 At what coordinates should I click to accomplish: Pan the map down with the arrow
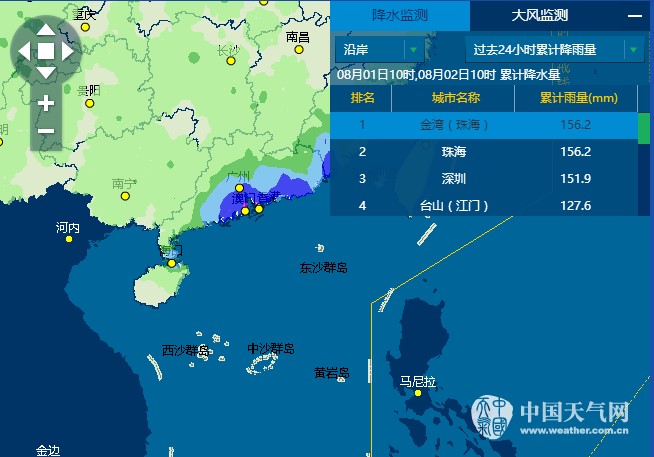(46, 72)
